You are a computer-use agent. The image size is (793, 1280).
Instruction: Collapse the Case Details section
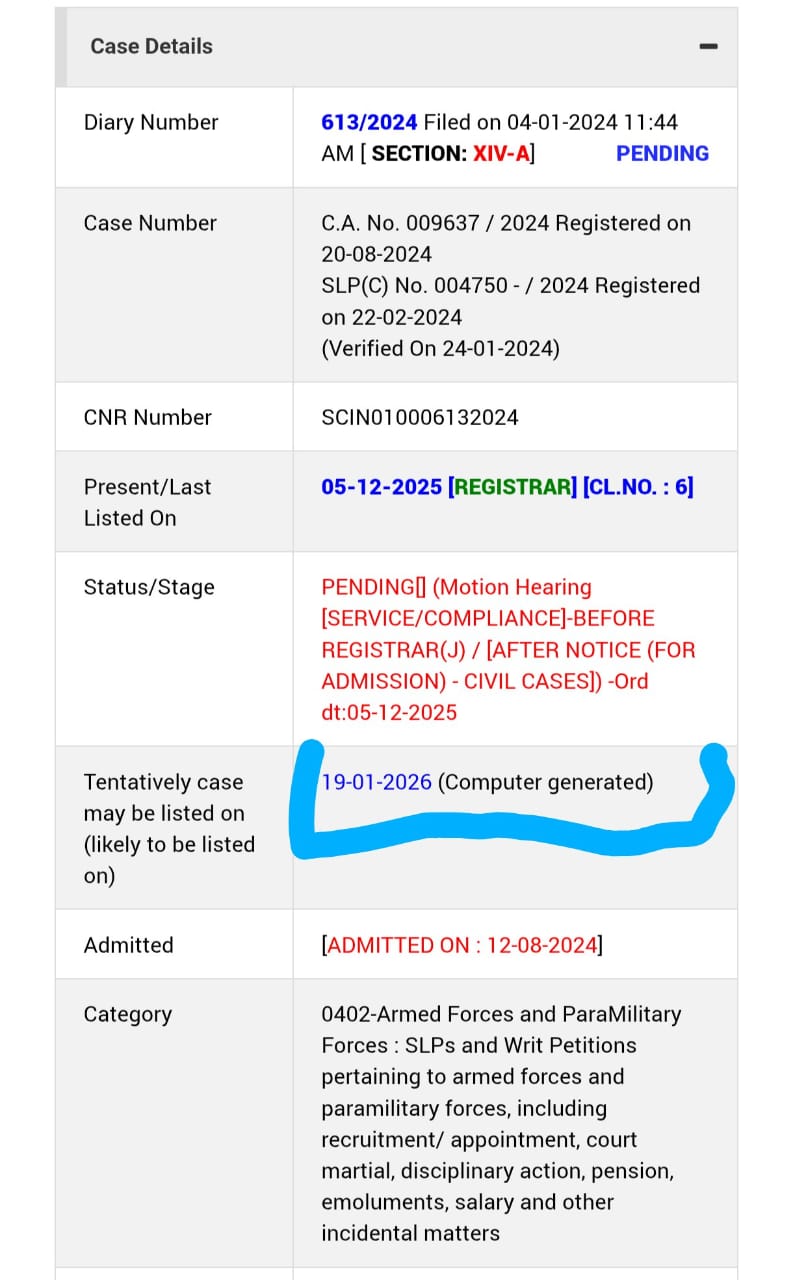click(x=708, y=47)
